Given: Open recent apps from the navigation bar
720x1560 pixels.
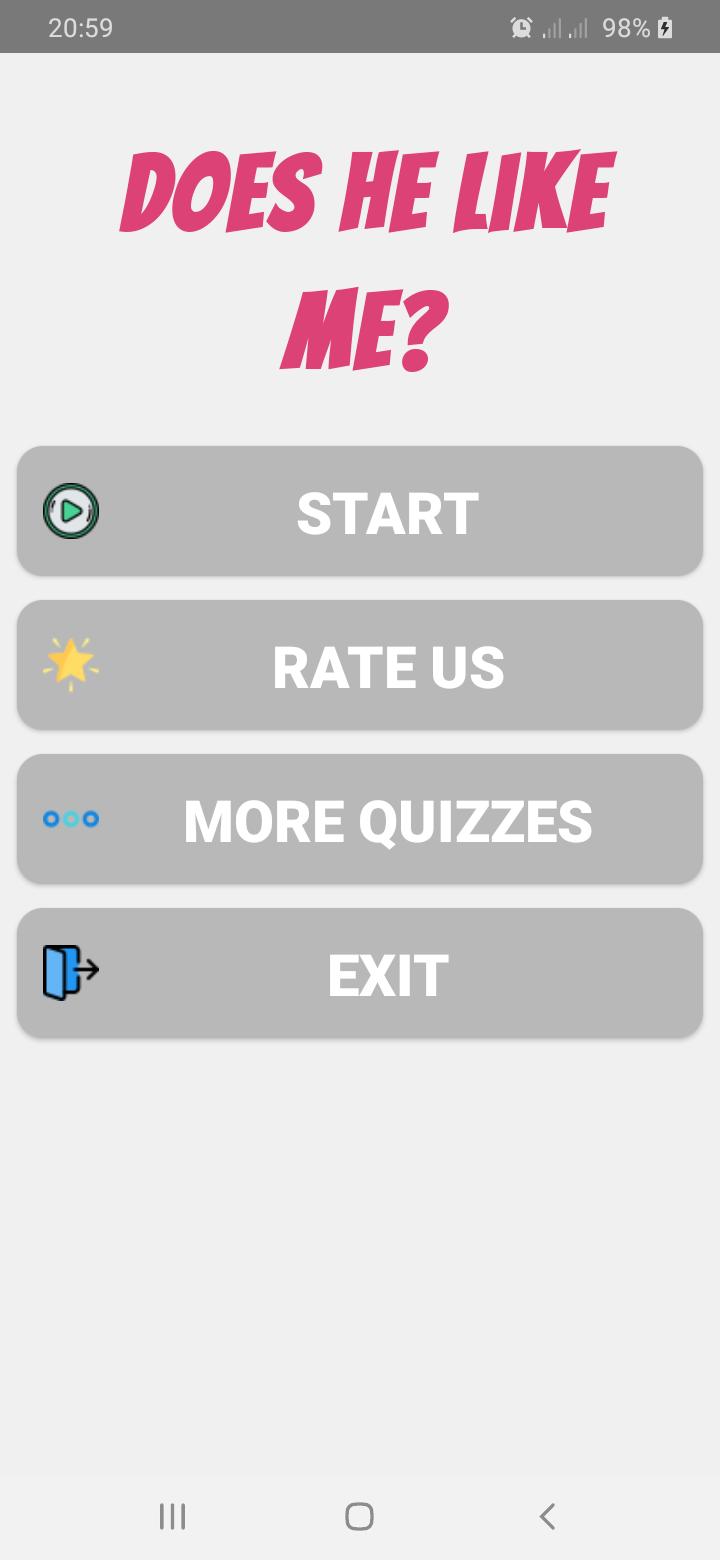Looking at the screenshot, I should coord(172,1516).
